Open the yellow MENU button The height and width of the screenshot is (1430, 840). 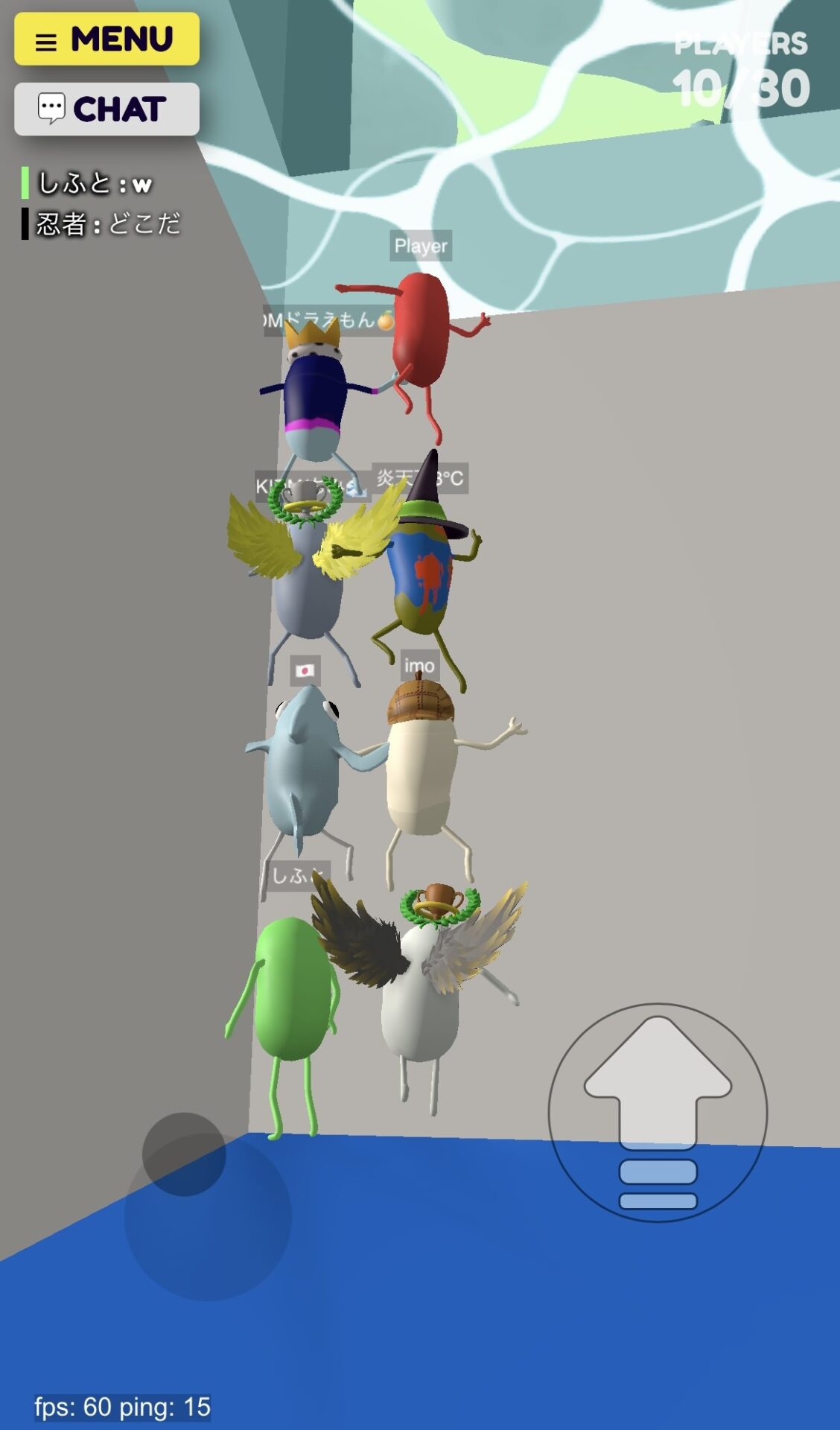click(106, 39)
